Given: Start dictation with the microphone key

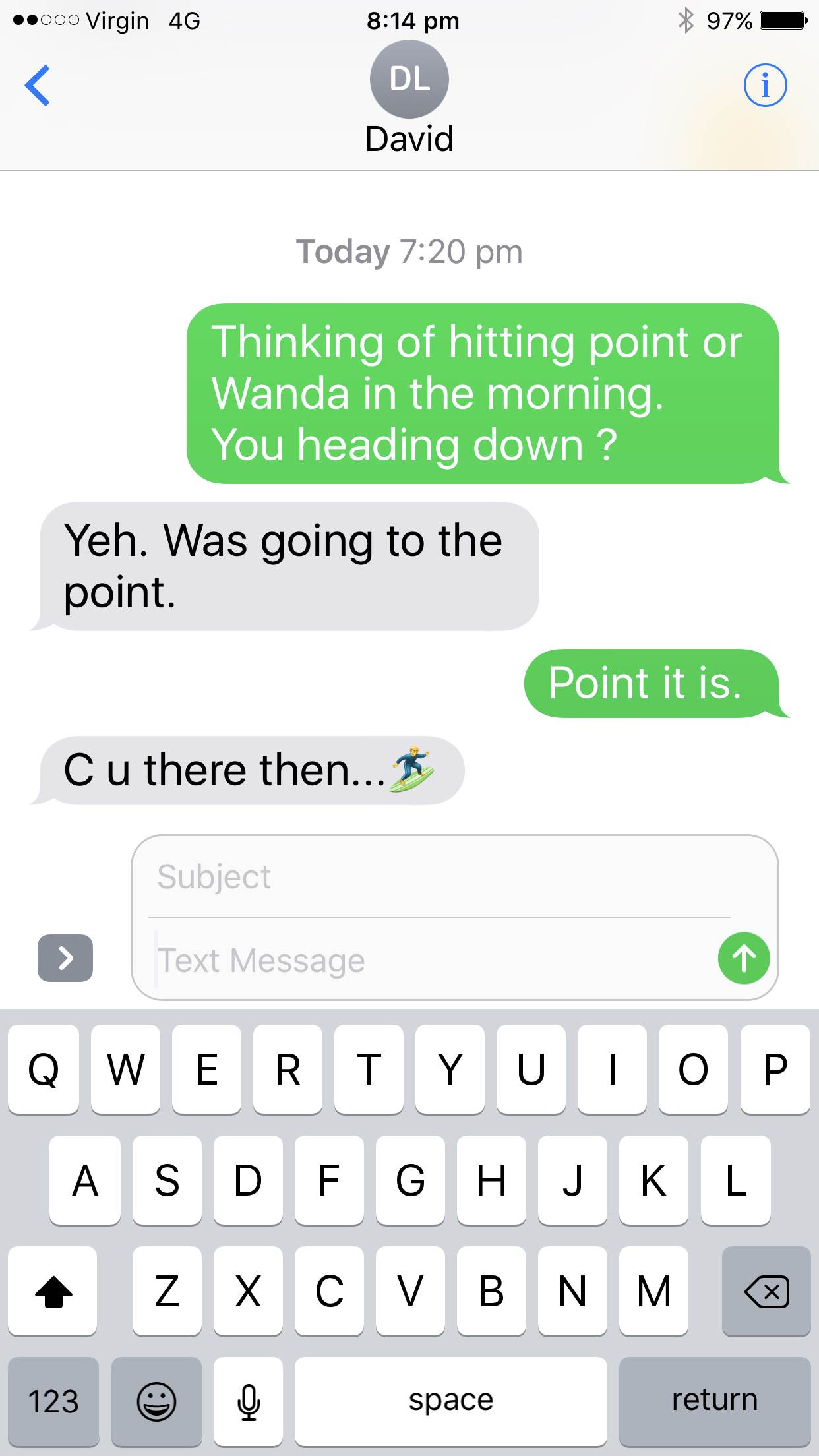Looking at the screenshot, I should [249, 1401].
